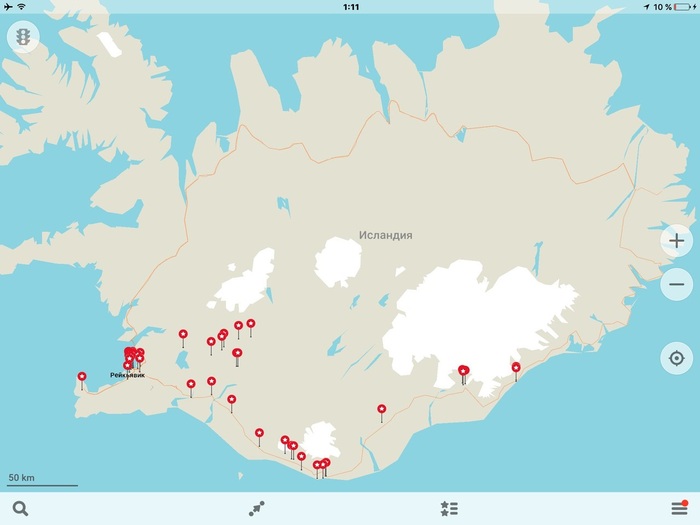Open the bookmarks list

[449, 508]
